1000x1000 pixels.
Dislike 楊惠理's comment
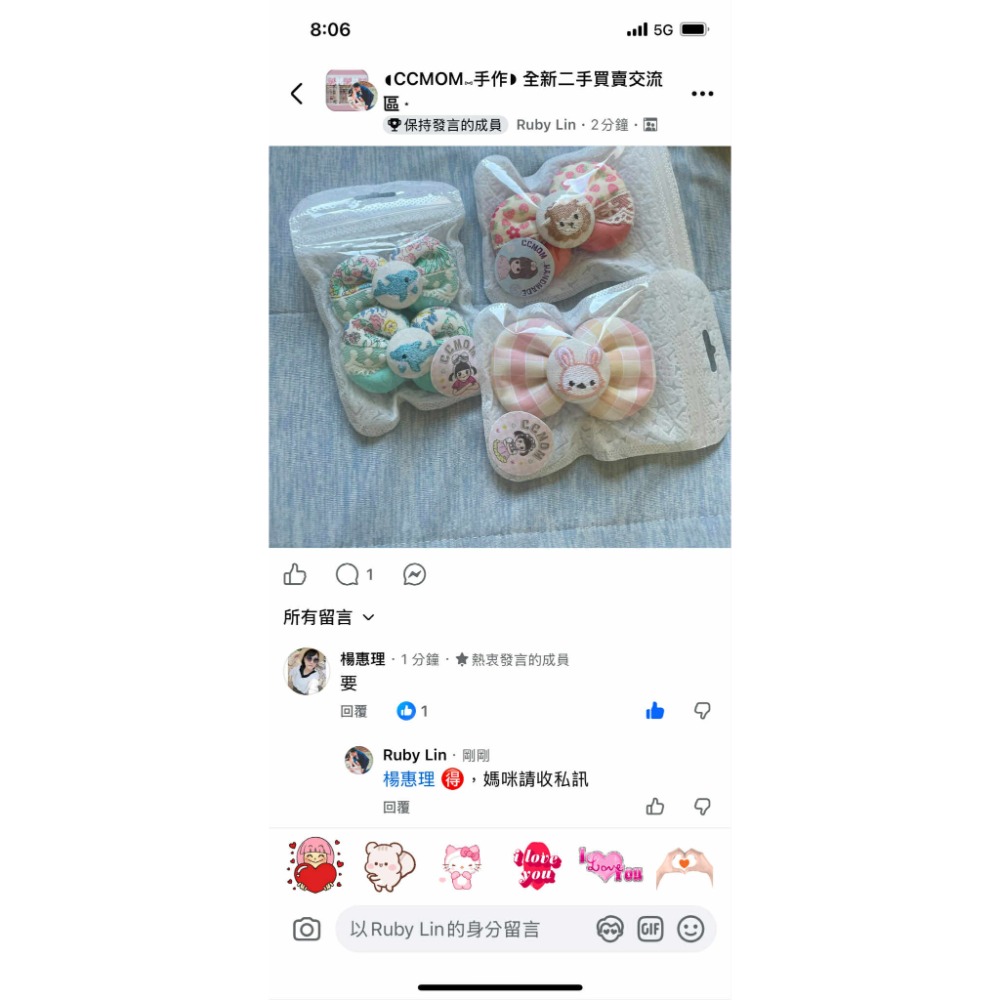[703, 711]
